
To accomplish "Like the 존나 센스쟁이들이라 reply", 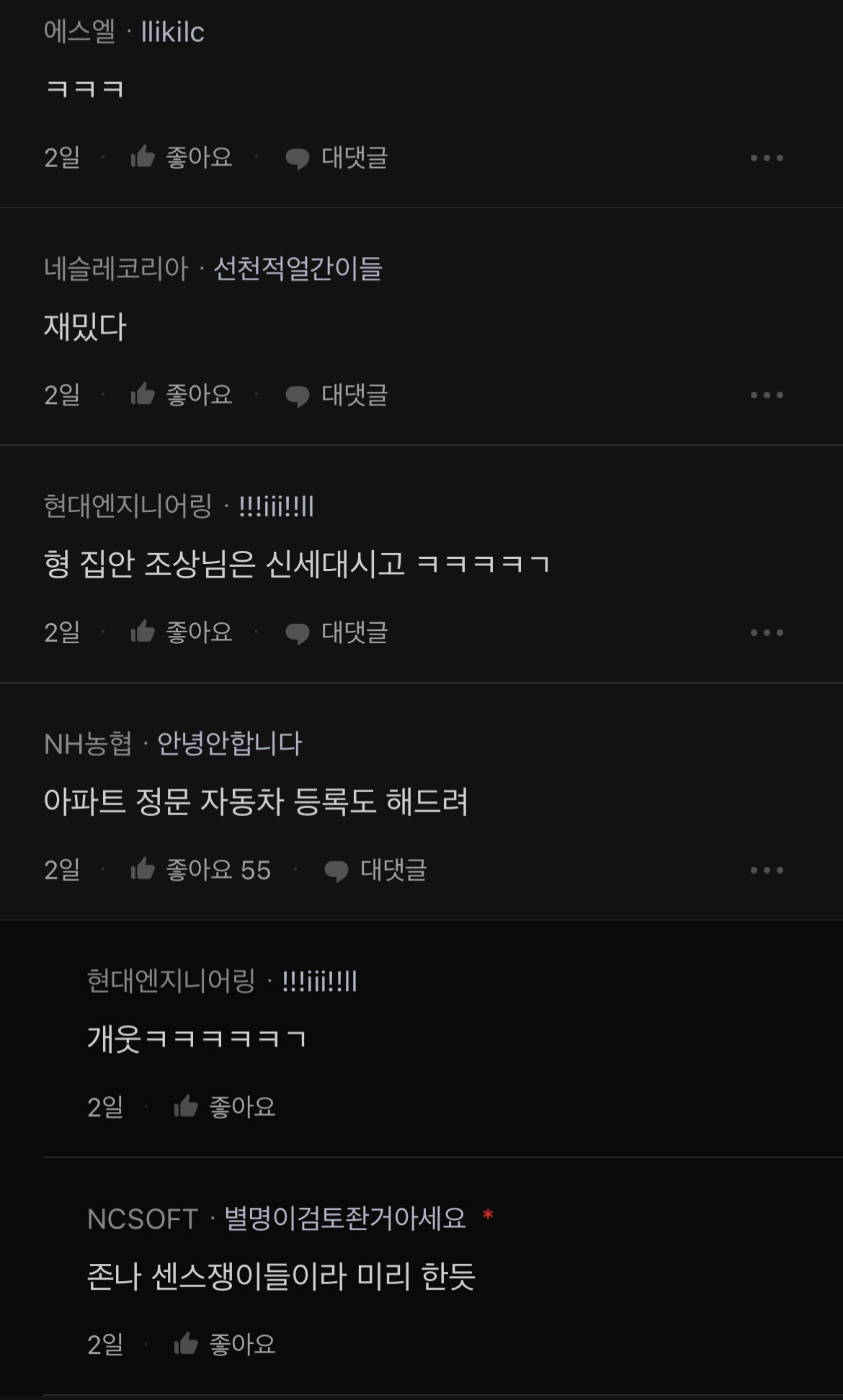I will point(225,1344).
